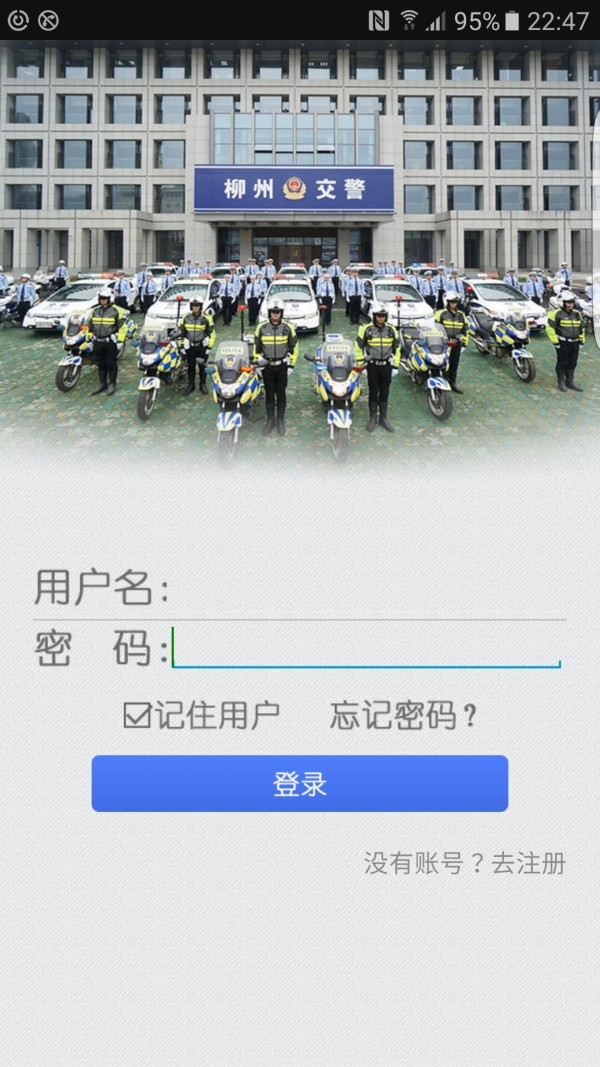Uncheck the 记住用户 checkbox
The image size is (600, 1067).
[137, 715]
